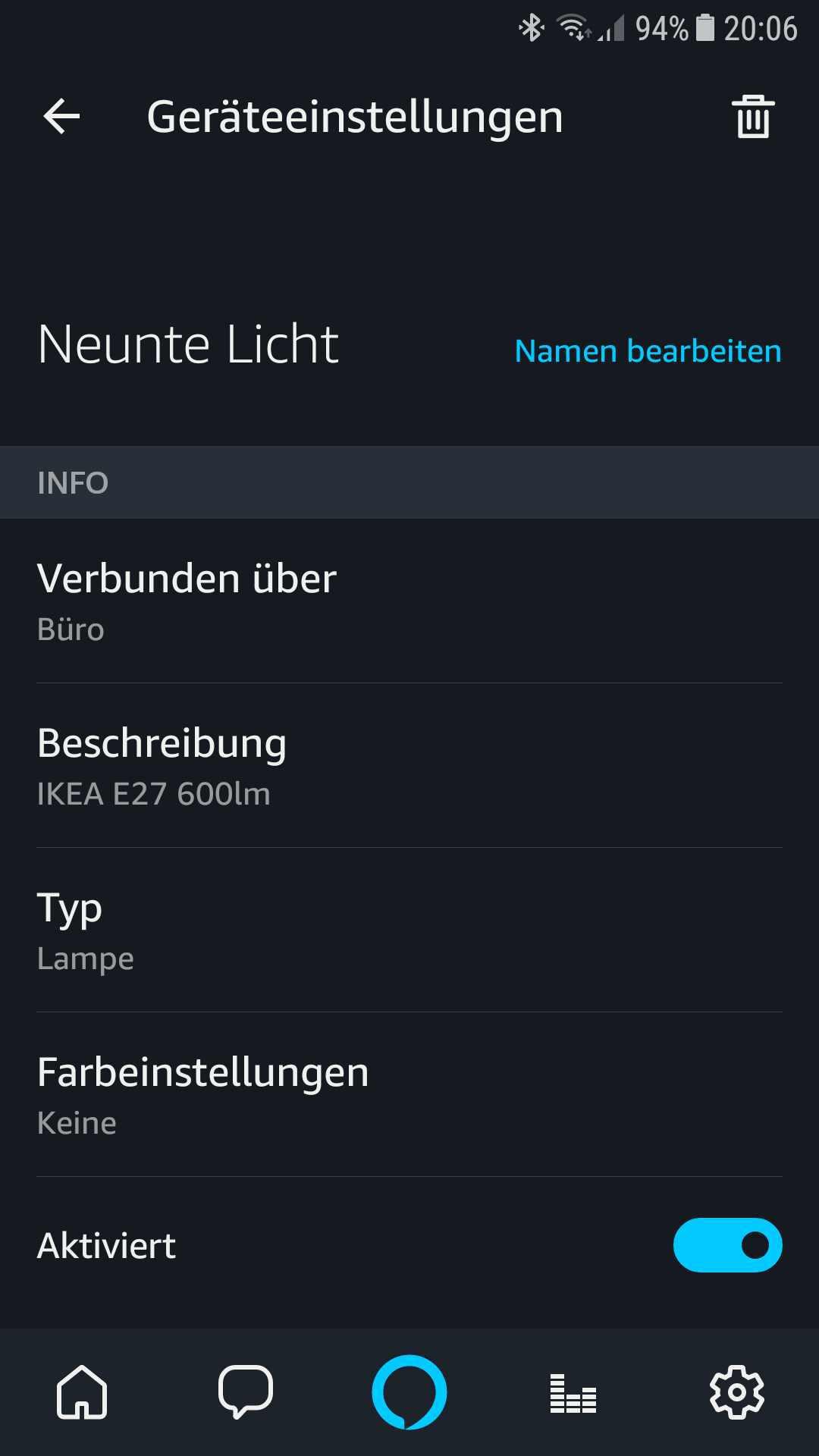Tap Namen bearbeiten to rename the light
819x1456 pixels.
point(648,351)
